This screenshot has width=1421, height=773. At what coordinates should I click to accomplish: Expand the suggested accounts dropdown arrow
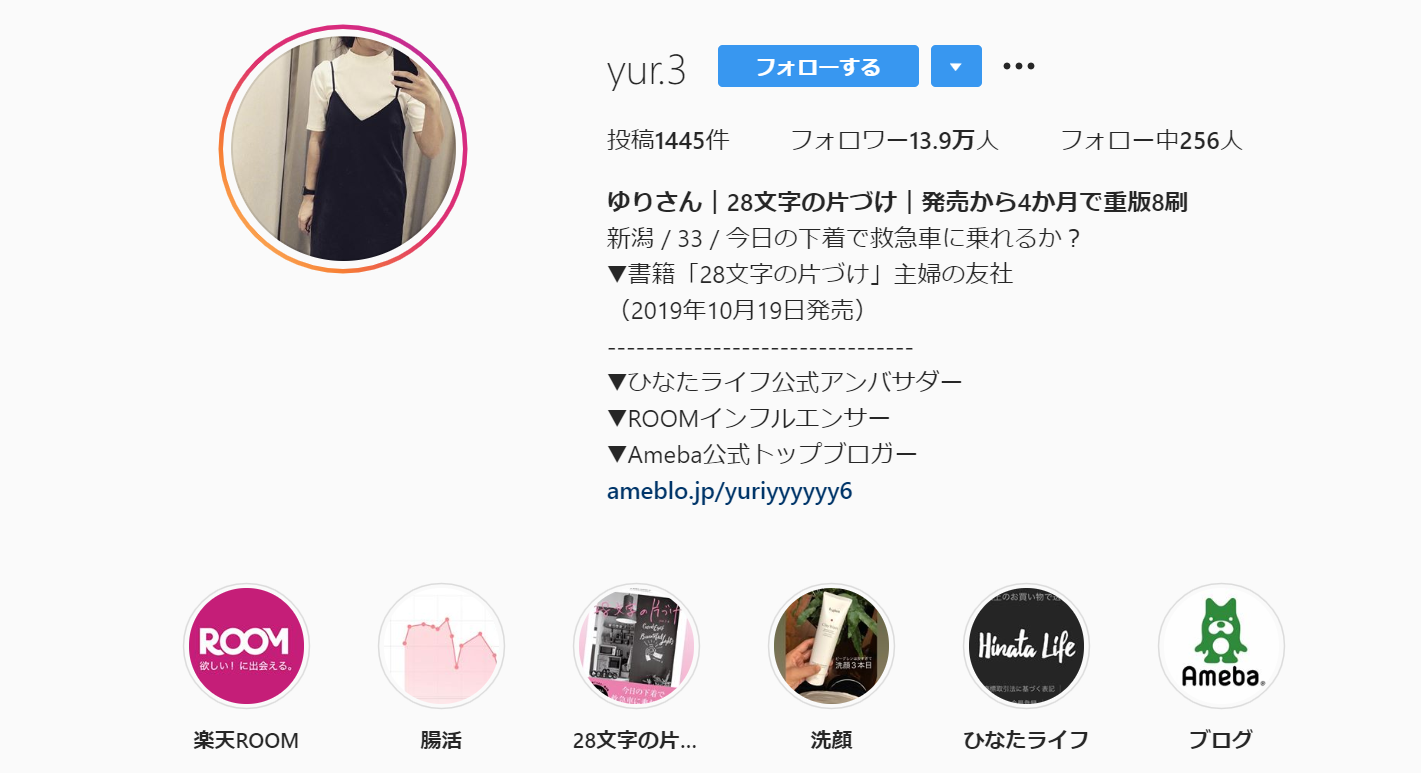[x=955, y=67]
